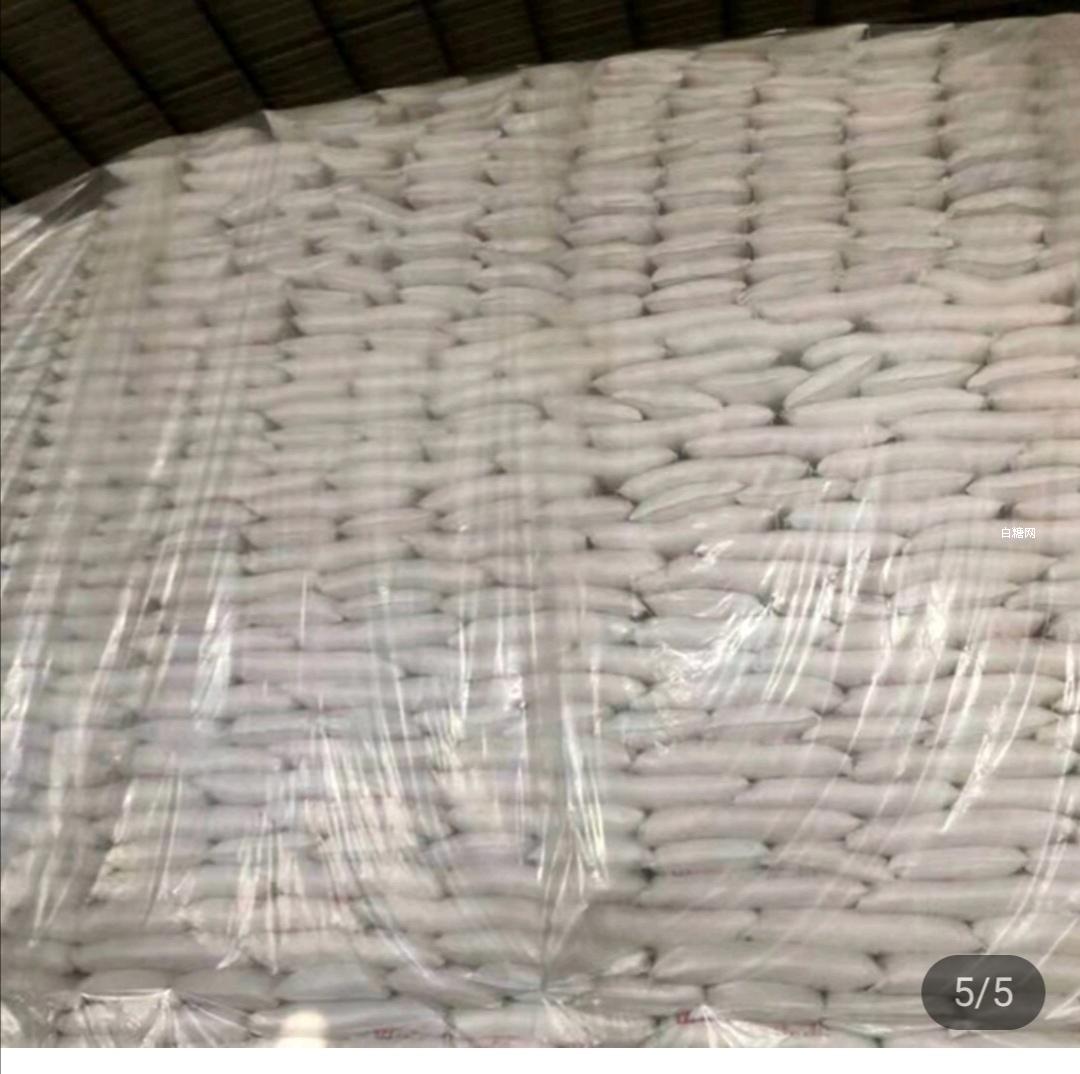Open the sugar bags photo full screen
This screenshot has height=1074, width=1080.
[540, 520]
